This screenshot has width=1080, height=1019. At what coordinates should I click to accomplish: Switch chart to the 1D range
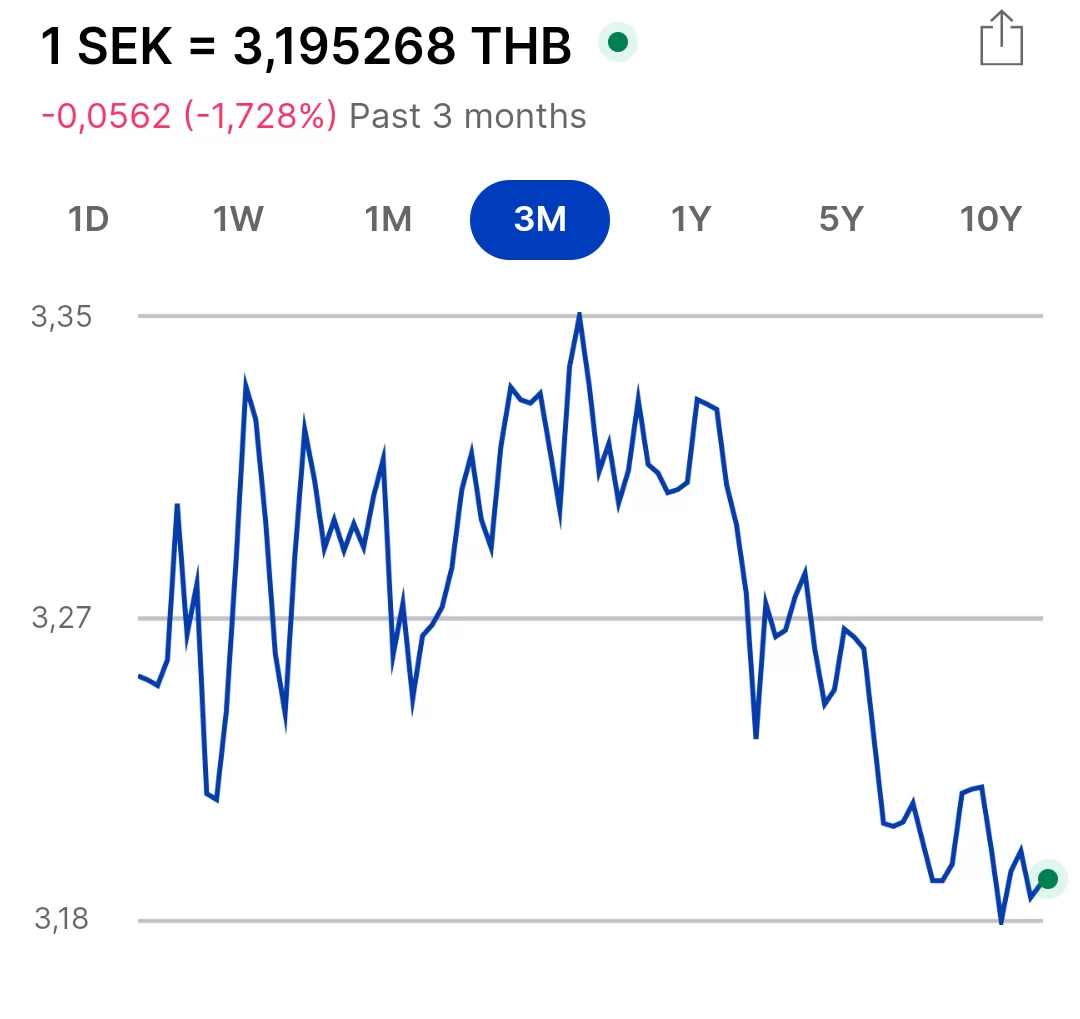click(x=88, y=219)
